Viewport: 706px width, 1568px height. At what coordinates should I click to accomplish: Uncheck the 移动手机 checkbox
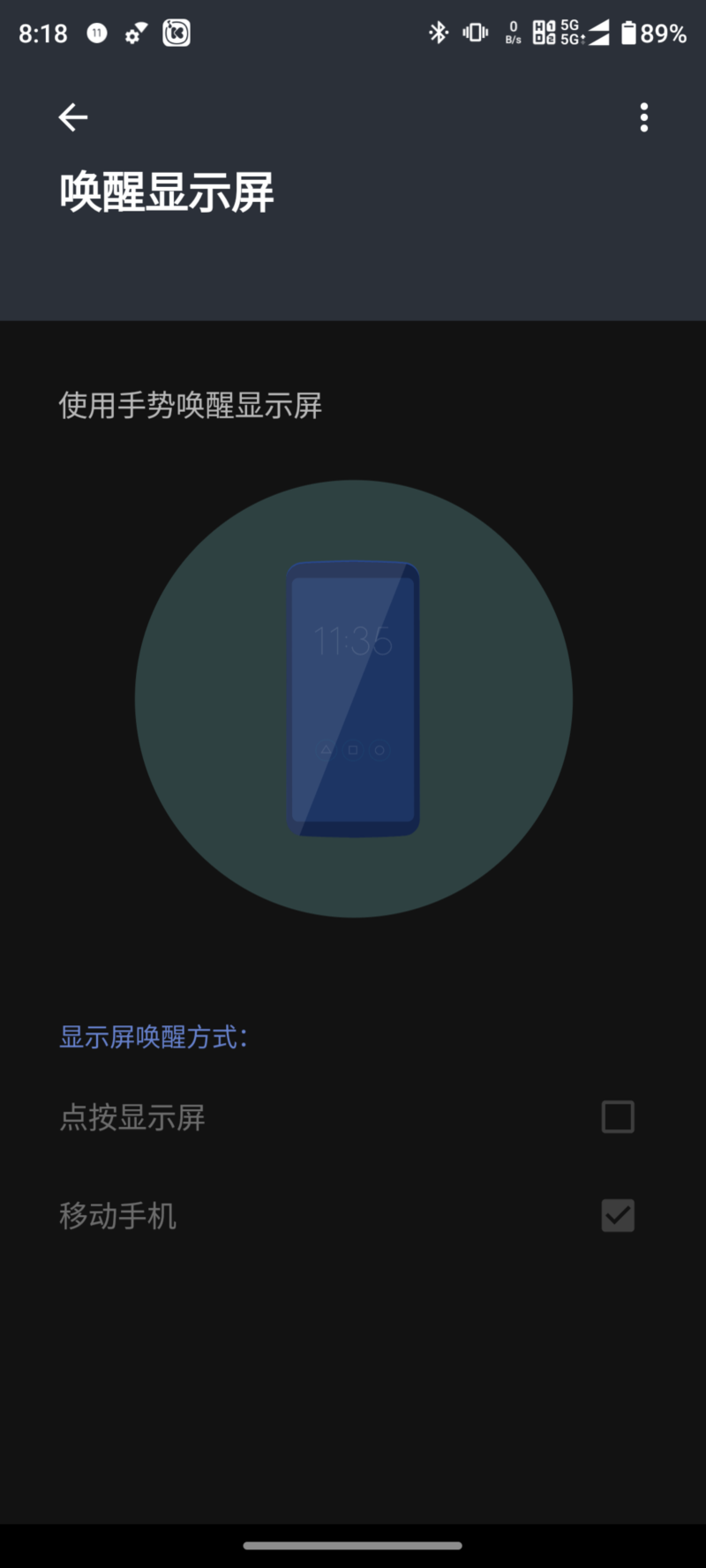[x=617, y=1215]
